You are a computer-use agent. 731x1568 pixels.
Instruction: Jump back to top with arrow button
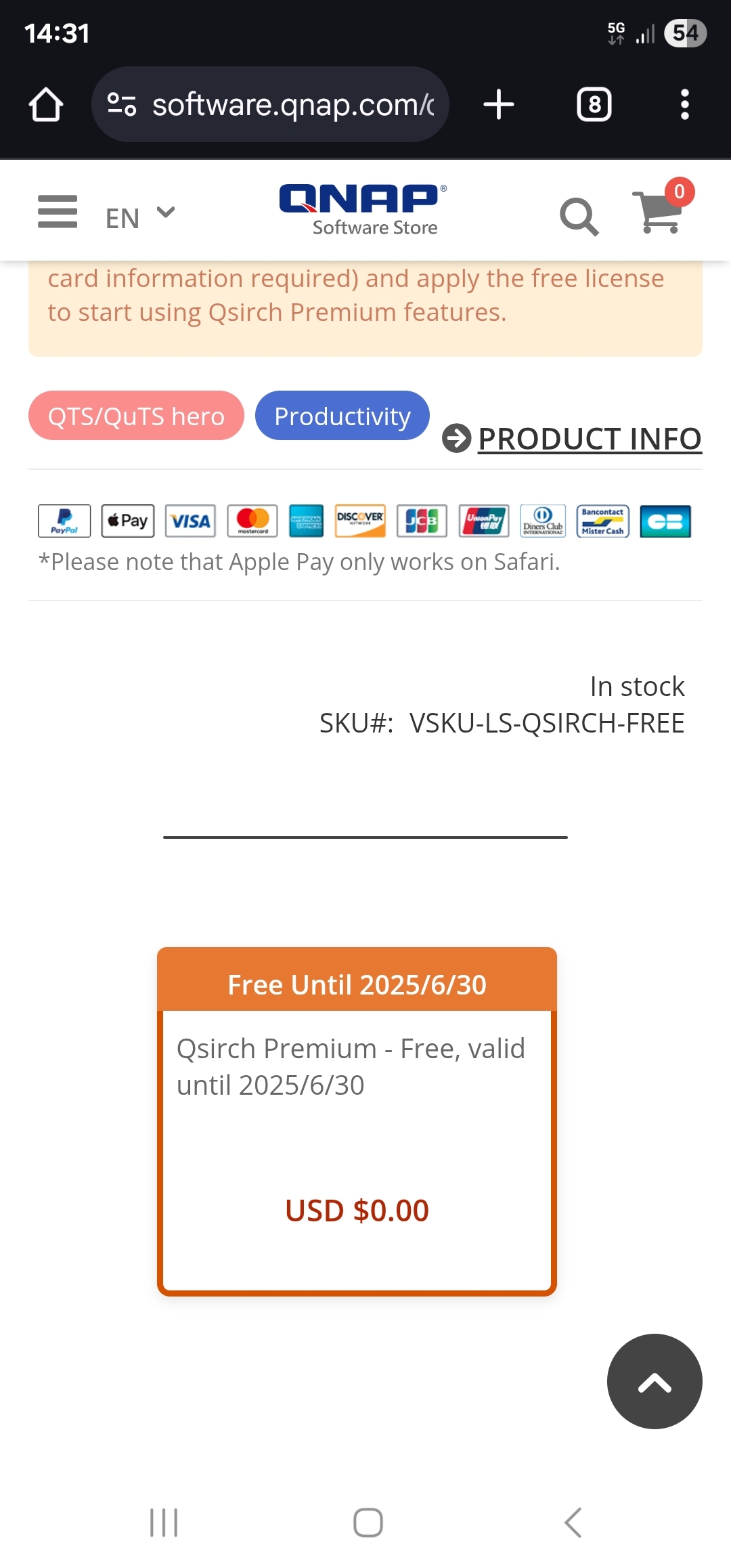[654, 1381]
